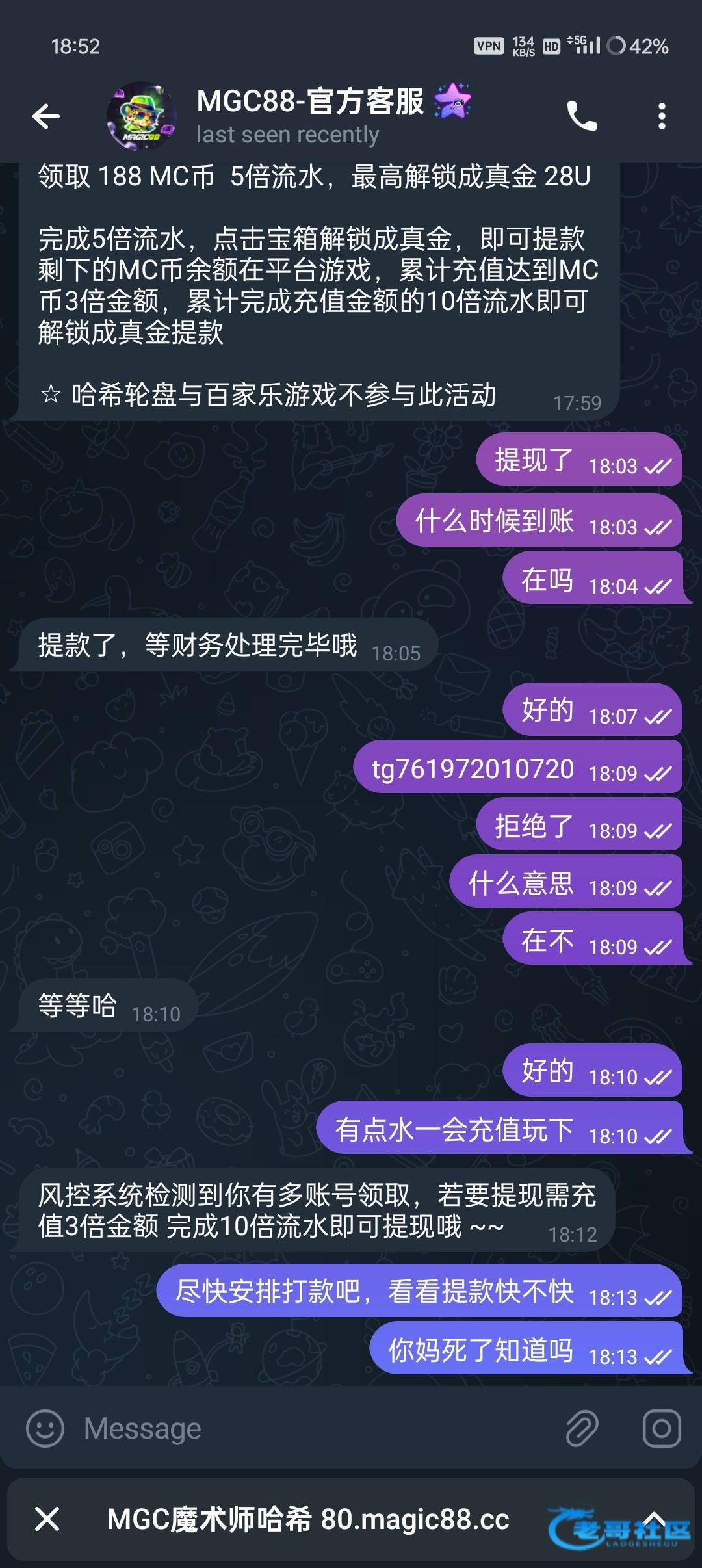Attach a file with the paperclip
Viewport: 702px width, 1568px height.
(582, 1428)
